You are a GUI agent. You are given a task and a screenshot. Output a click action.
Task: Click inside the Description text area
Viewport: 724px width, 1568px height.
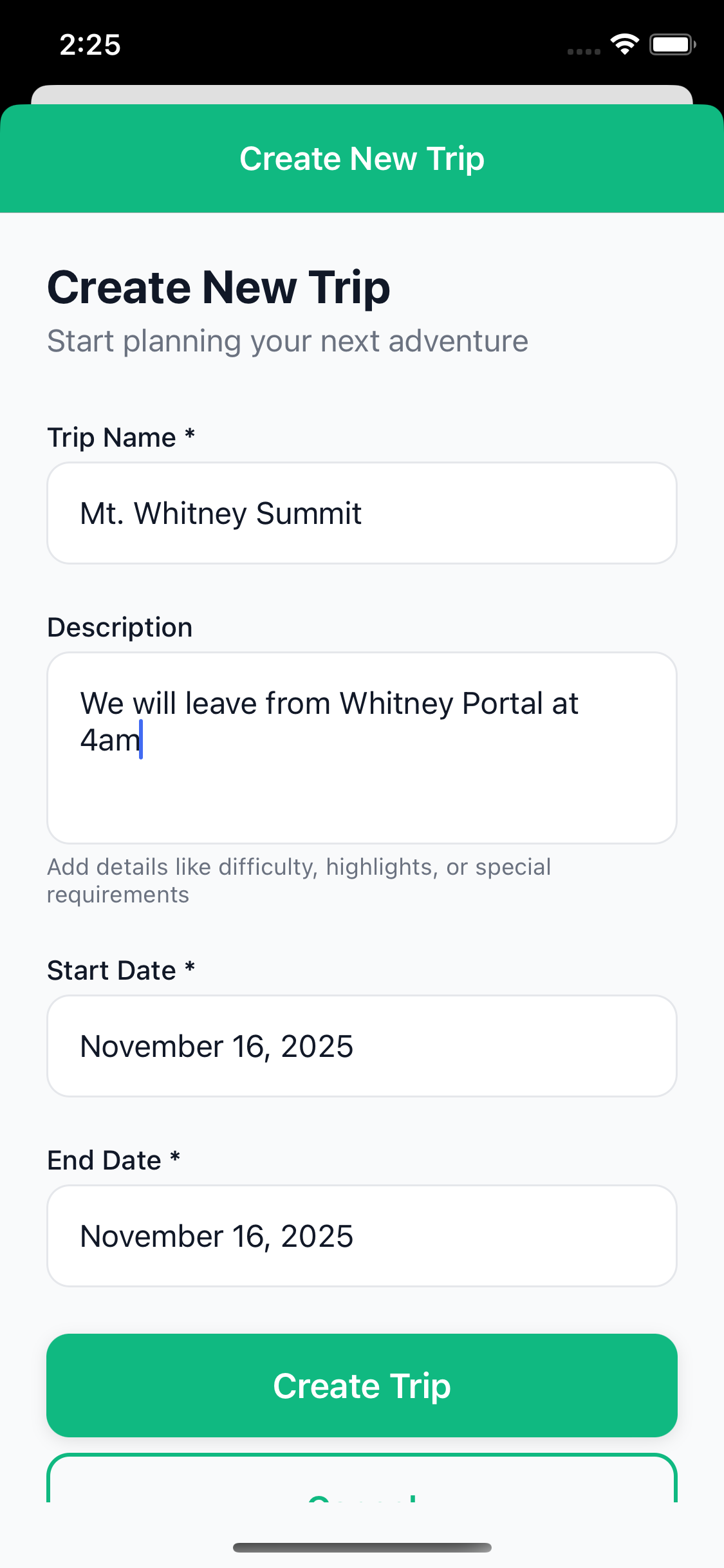pos(362,749)
